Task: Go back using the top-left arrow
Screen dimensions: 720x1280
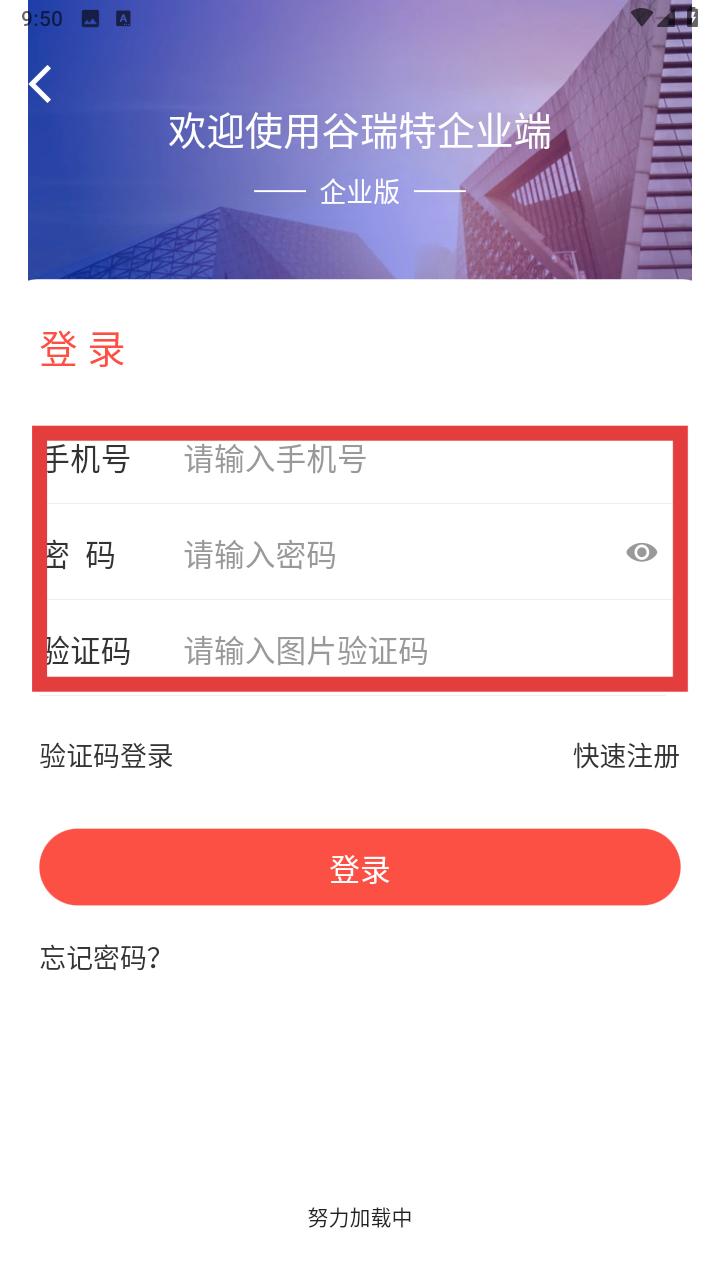Action: 41,84
